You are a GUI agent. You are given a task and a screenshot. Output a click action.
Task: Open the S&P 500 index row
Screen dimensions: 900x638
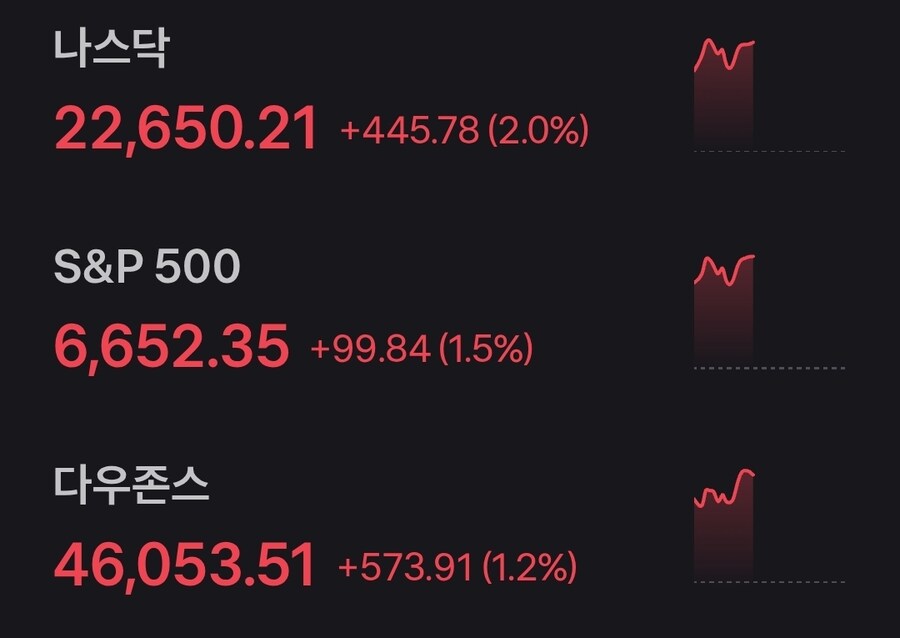point(300,312)
